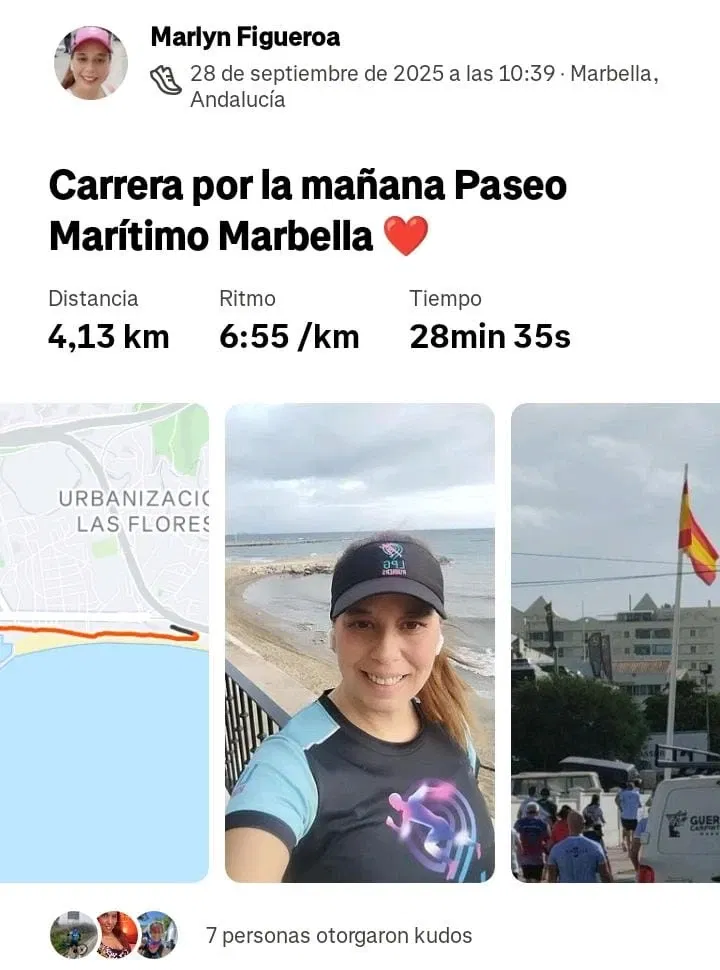View the selfie photo with black cap
The height and width of the screenshot is (970, 720).
[360, 642]
